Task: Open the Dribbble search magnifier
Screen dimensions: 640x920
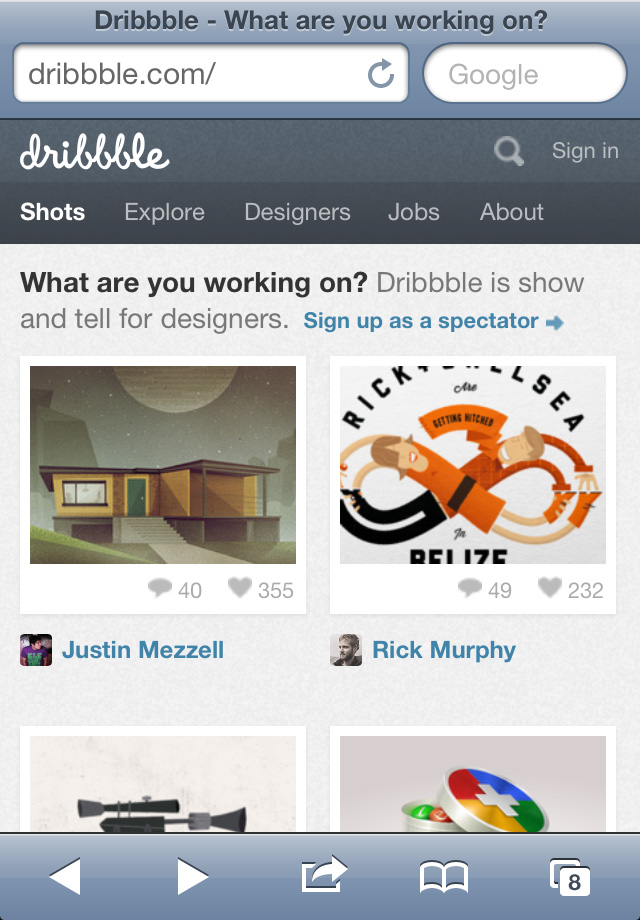Action: coord(509,152)
